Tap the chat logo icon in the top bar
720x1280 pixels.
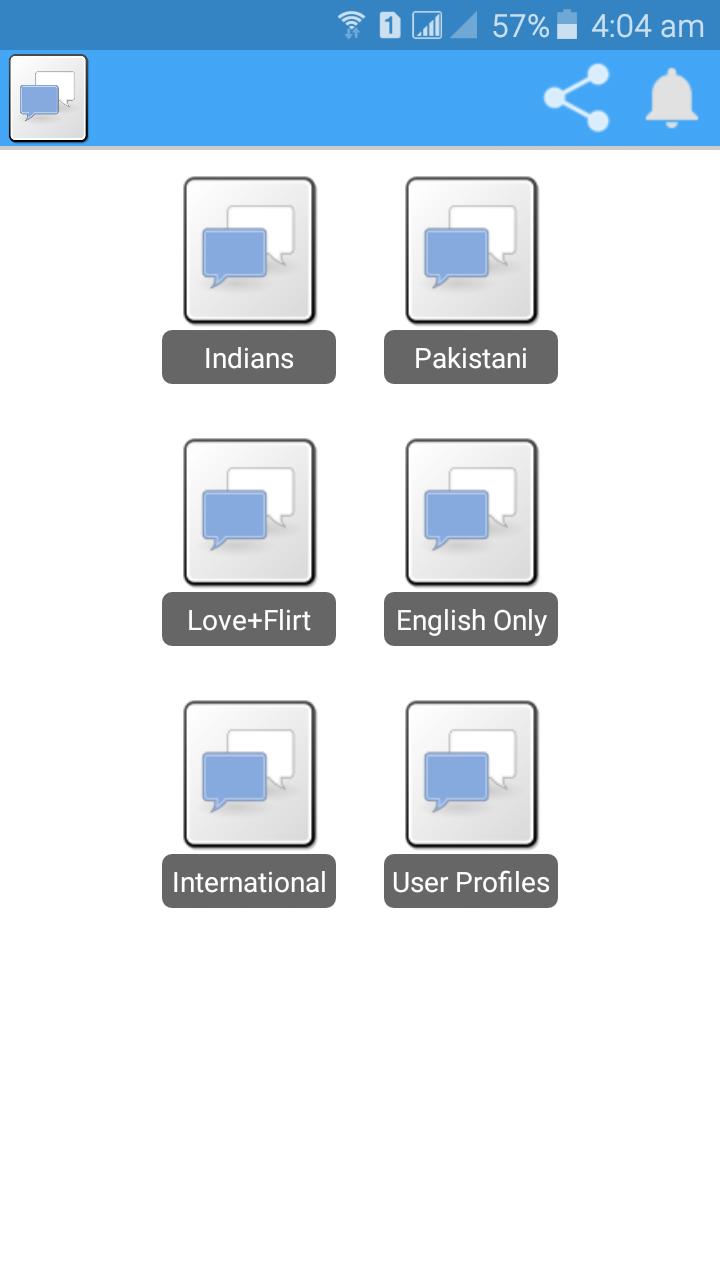(x=48, y=98)
